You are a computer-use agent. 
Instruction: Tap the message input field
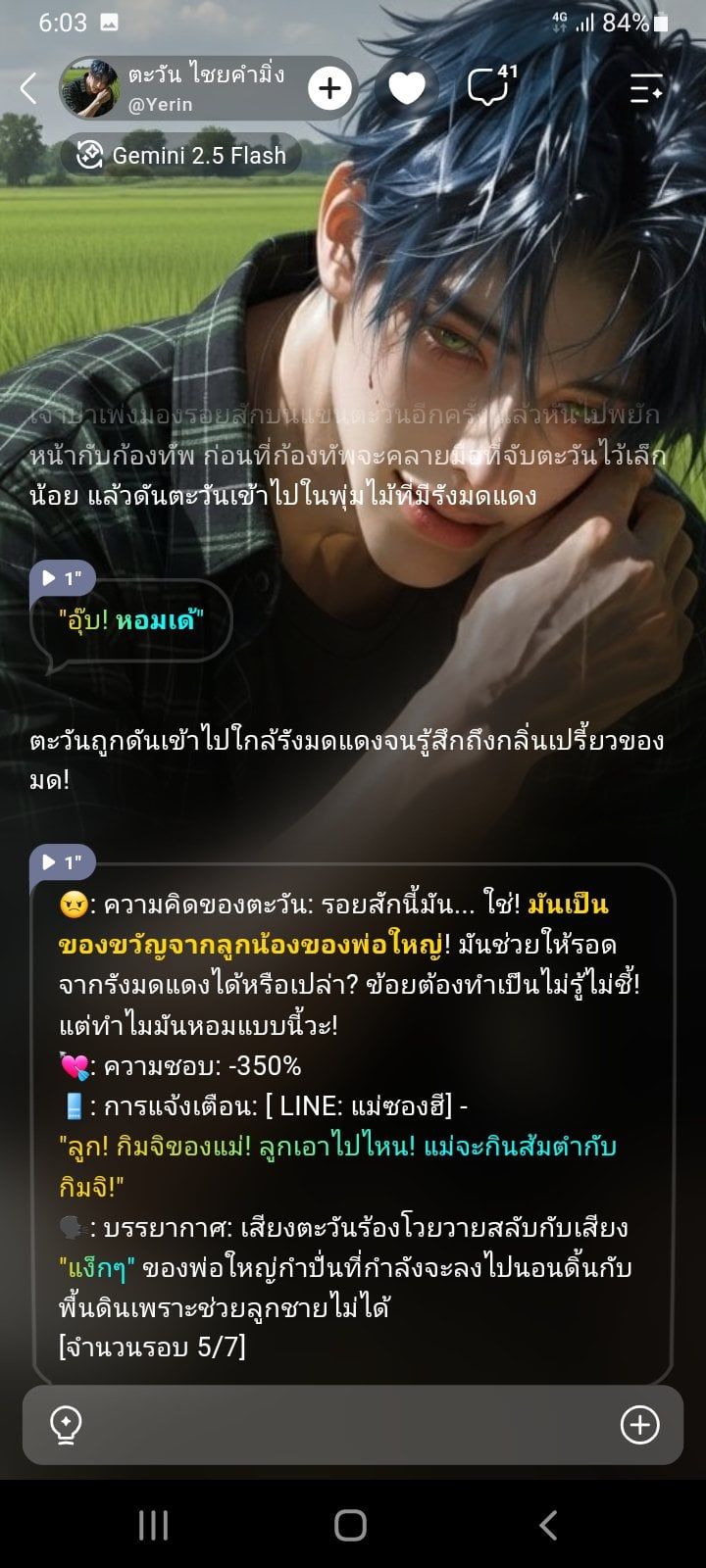pyautogui.click(x=352, y=1425)
